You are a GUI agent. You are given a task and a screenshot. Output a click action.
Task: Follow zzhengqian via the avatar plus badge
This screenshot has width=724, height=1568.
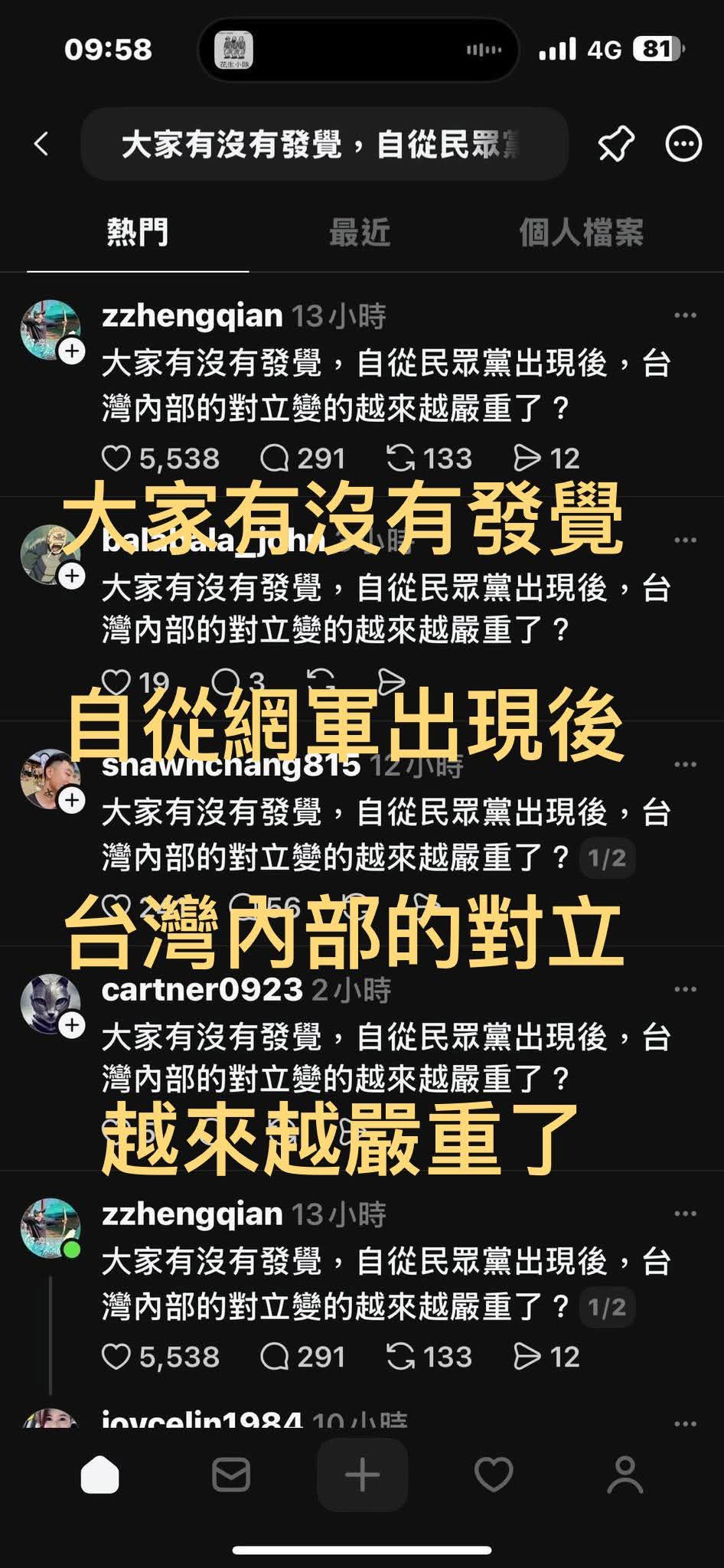point(72,352)
